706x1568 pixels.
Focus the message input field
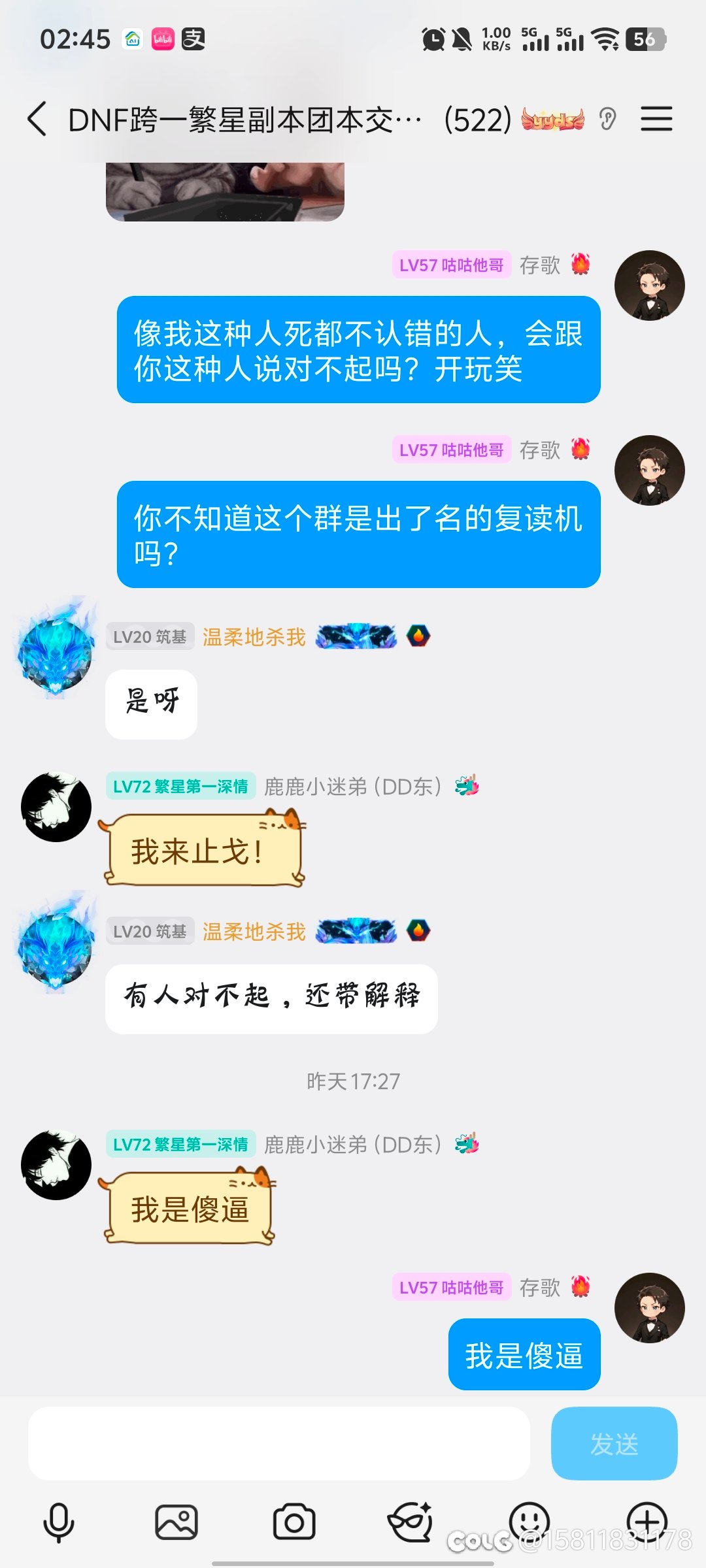[278, 1444]
